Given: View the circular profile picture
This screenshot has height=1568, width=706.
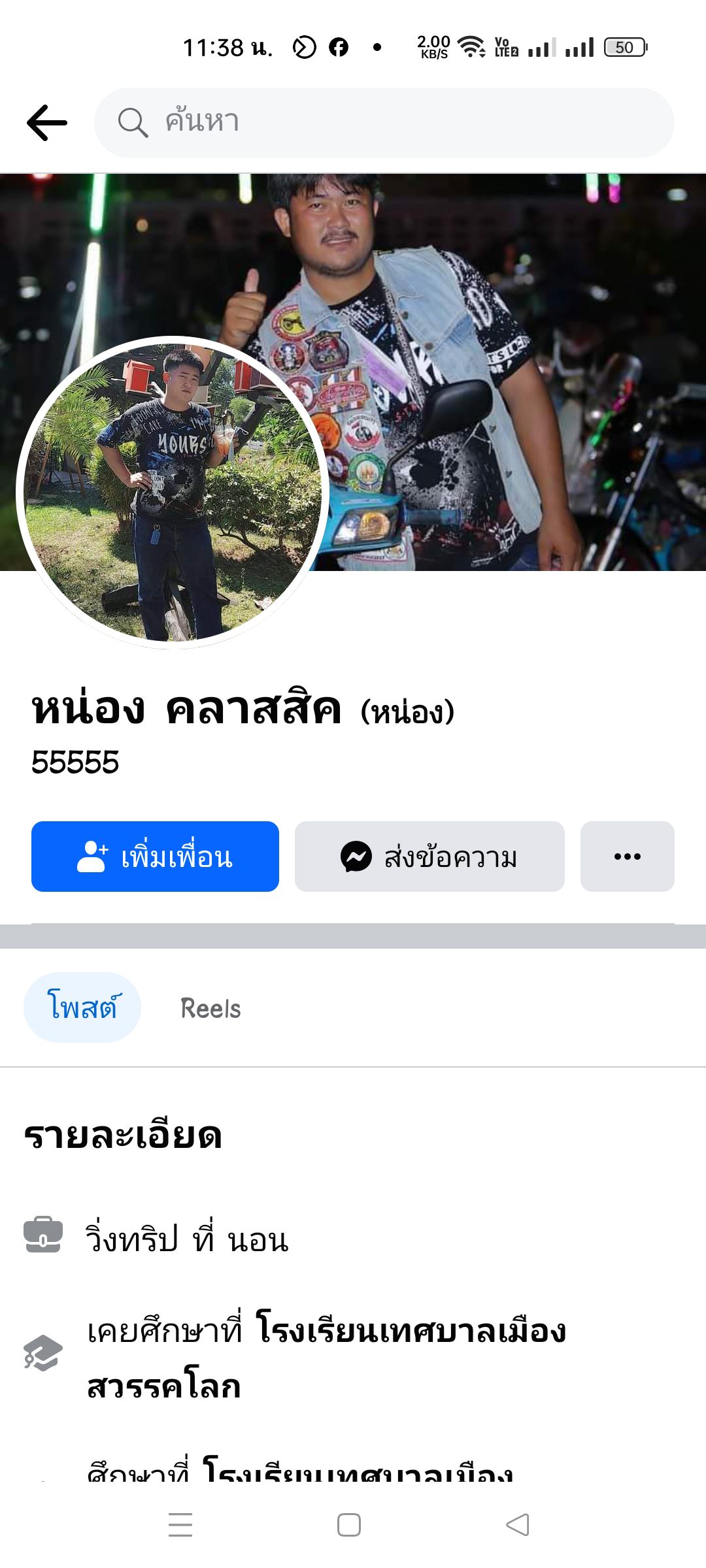Looking at the screenshot, I should pos(173,493).
